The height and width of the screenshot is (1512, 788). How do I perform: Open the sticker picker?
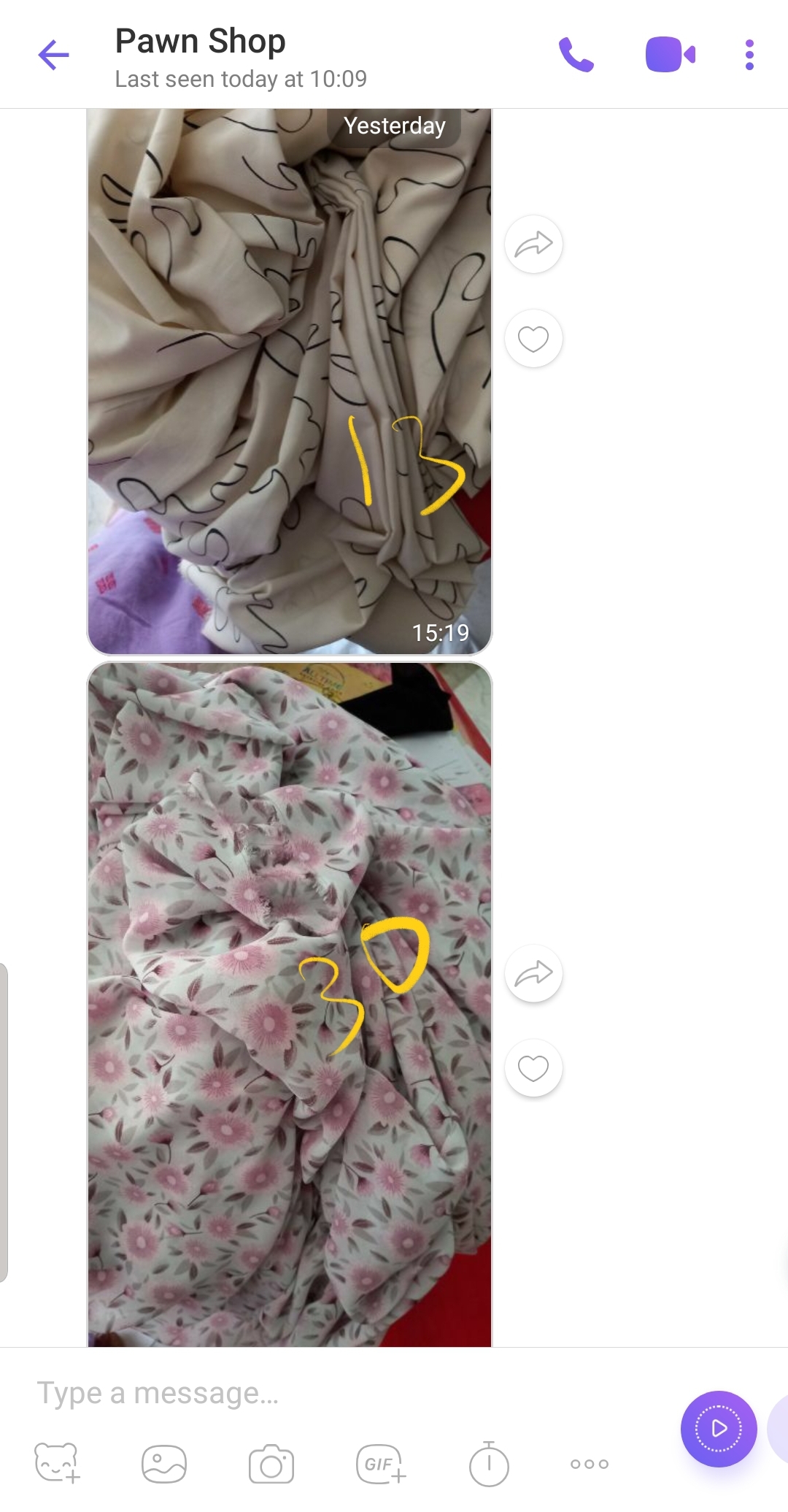[x=57, y=1463]
